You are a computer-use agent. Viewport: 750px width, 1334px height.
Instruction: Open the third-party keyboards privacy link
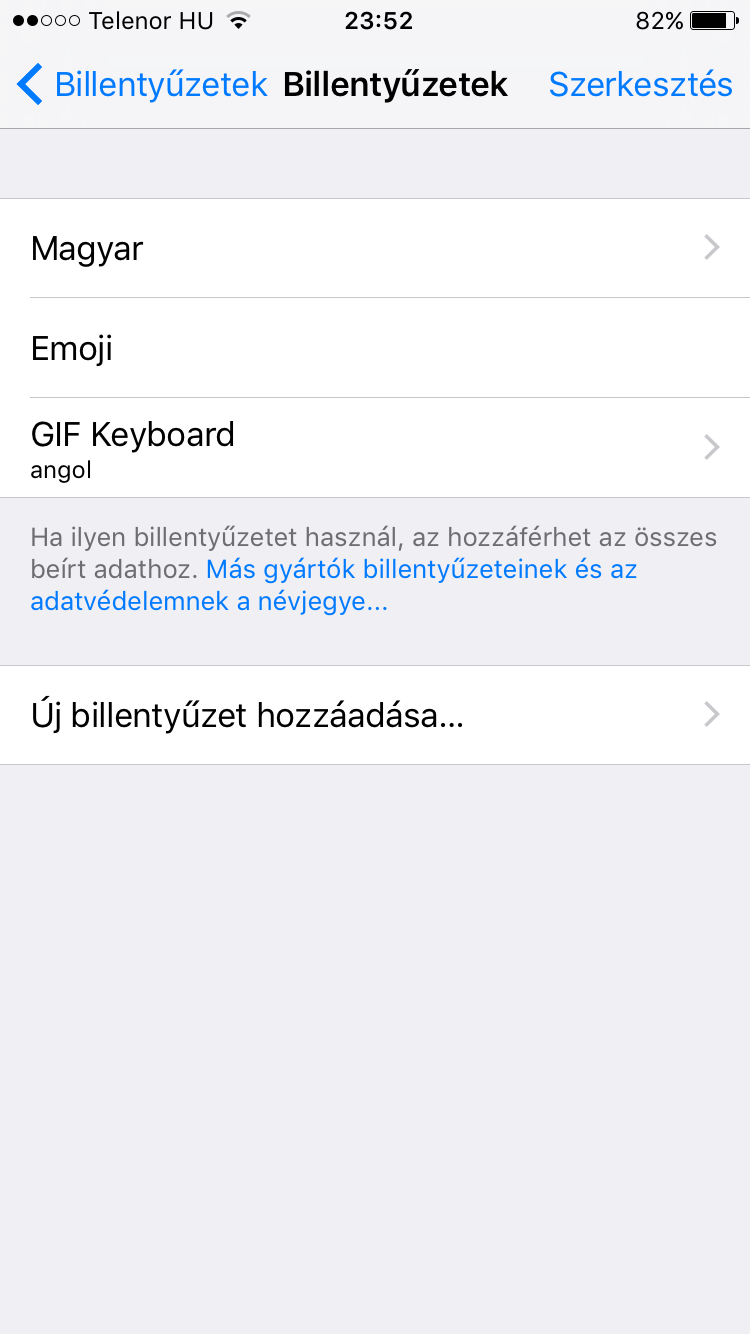pyautogui.click(x=334, y=586)
